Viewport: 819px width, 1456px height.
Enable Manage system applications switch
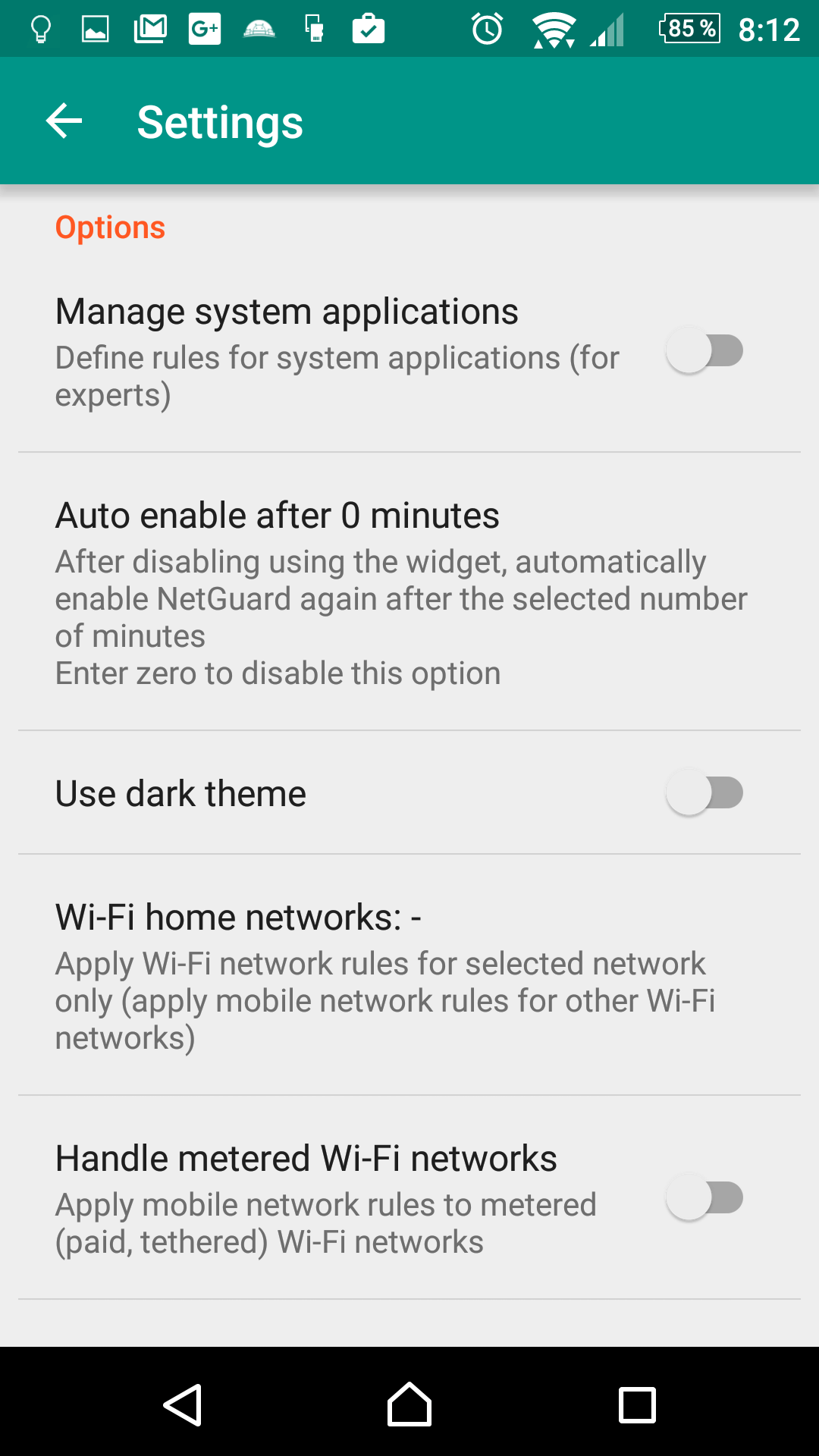pos(704,351)
